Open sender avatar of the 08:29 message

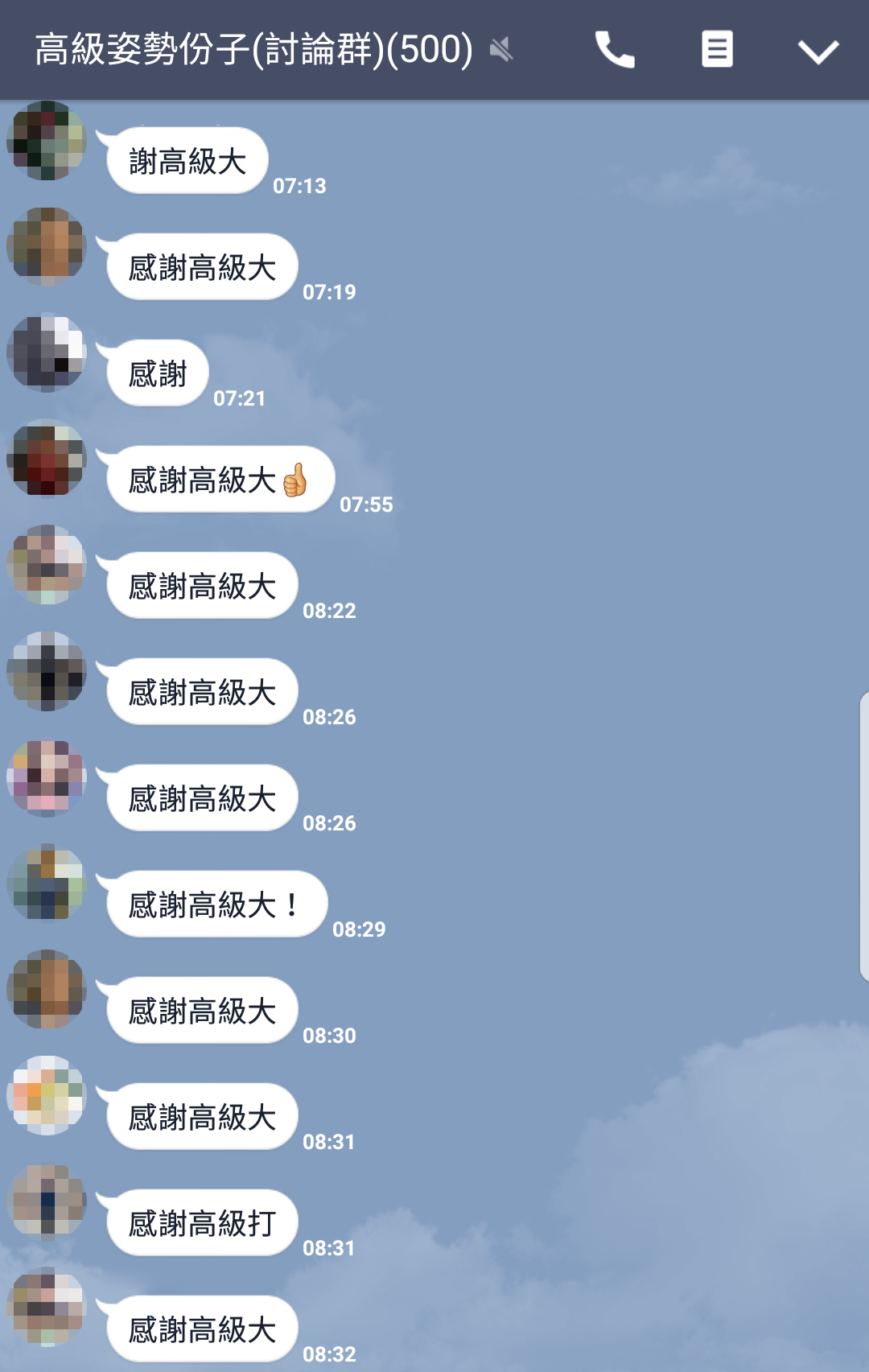click(47, 883)
